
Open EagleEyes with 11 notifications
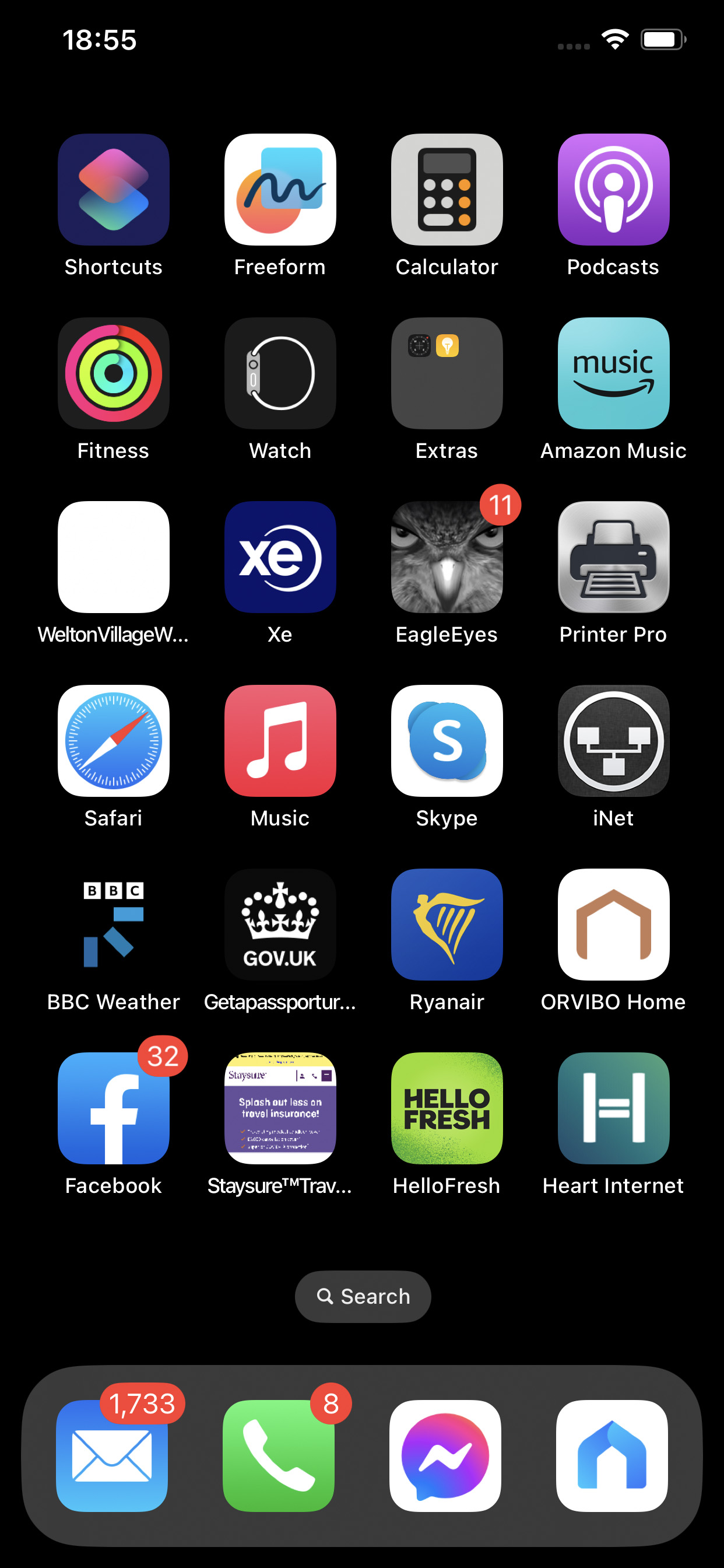tap(447, 557)
